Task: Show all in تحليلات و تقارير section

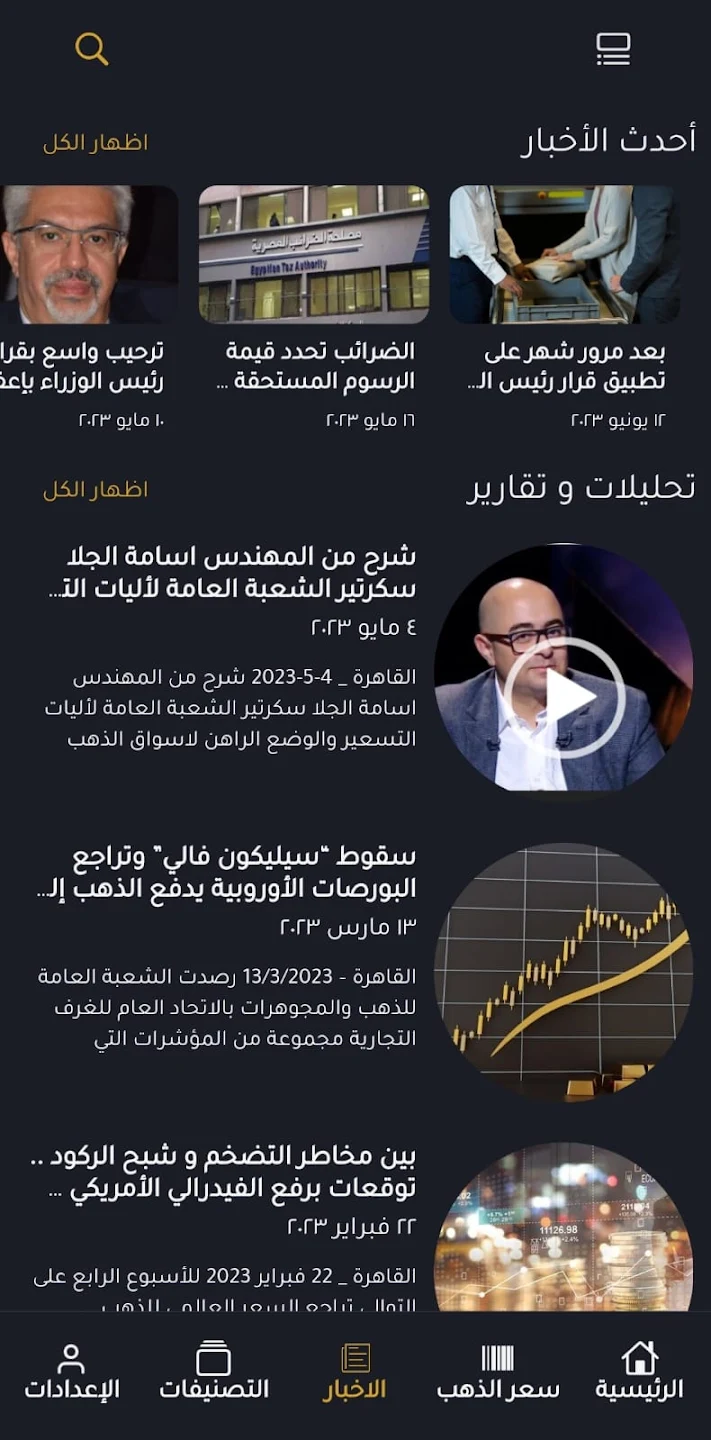Action: coord(95,490)
